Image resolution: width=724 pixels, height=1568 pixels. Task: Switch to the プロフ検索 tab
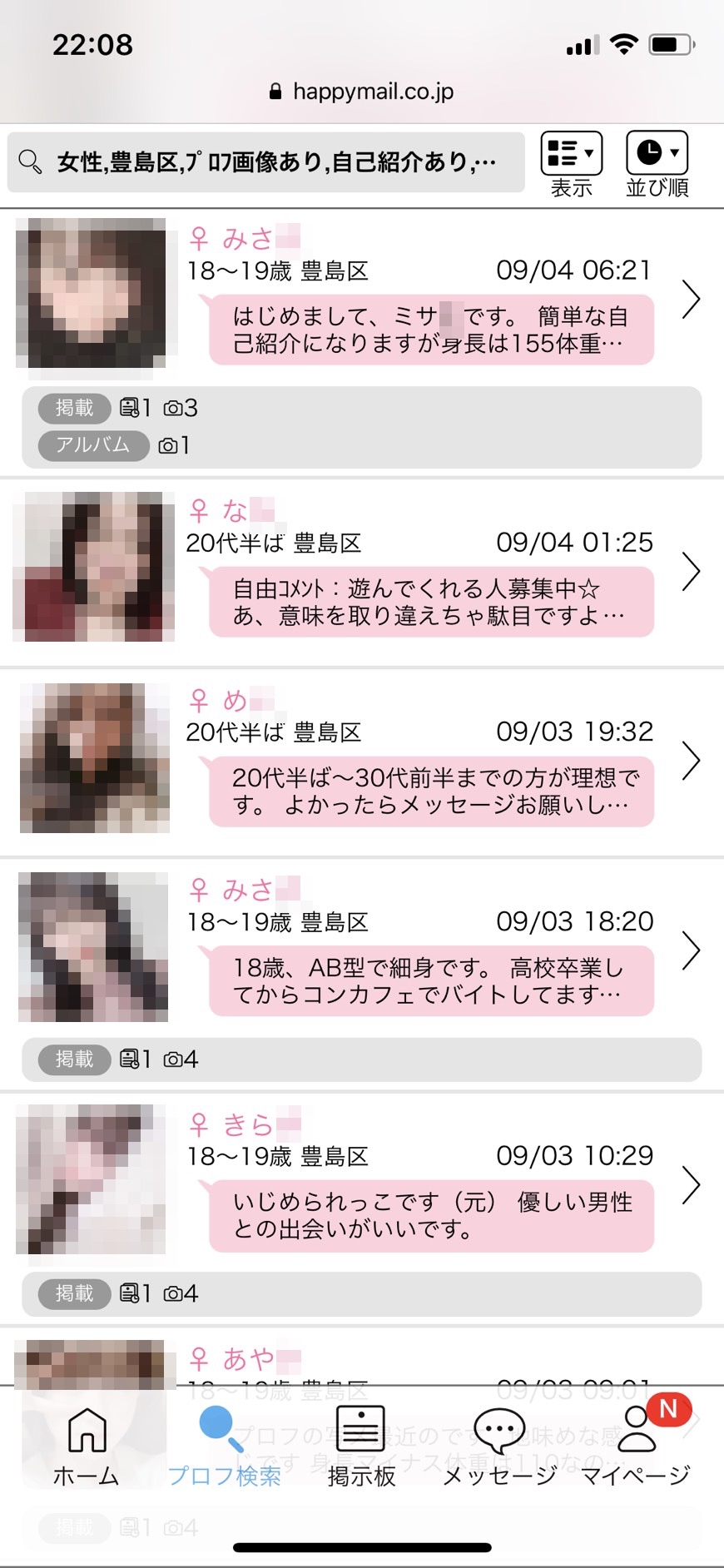pyautogui.click(x=225, y=1446)
